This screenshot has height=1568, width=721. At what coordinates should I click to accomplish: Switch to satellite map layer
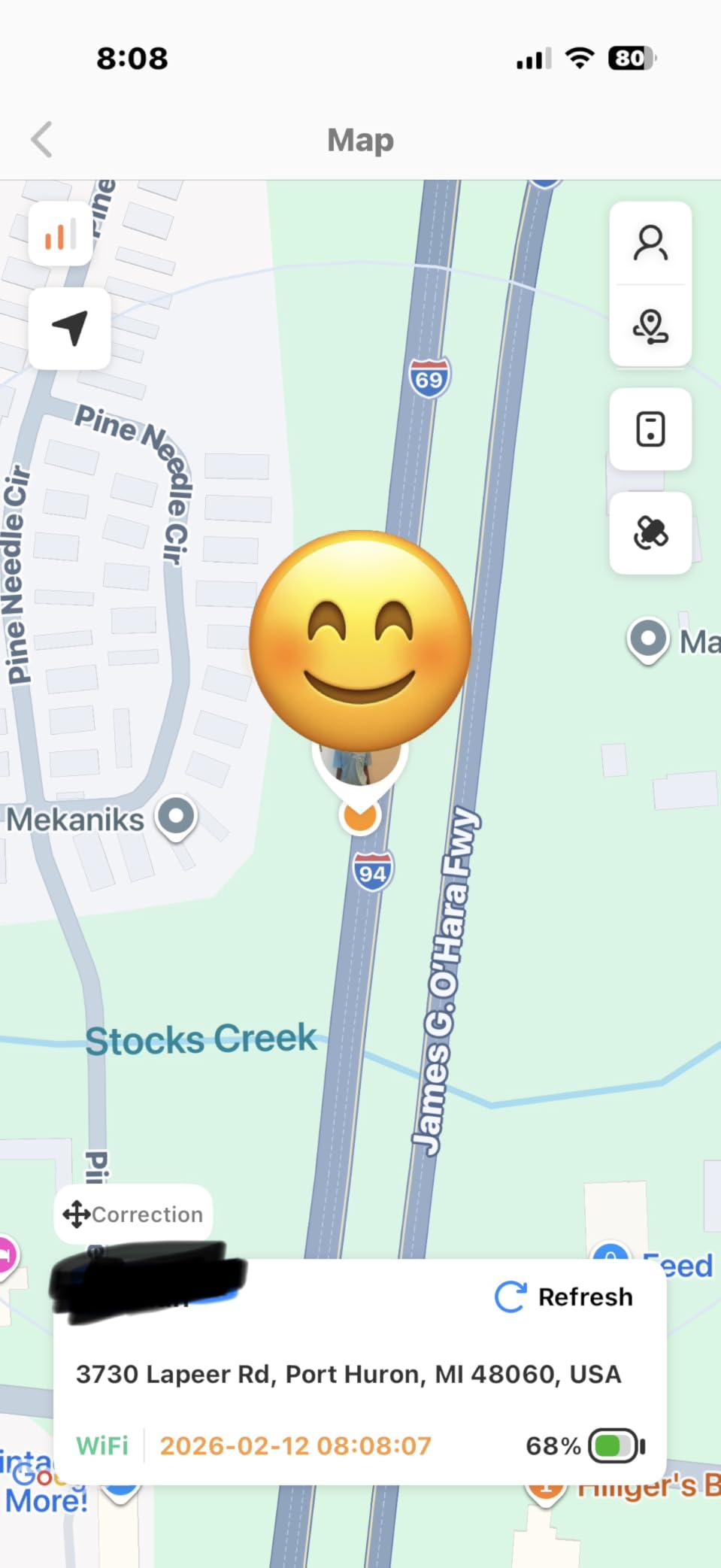650,533
